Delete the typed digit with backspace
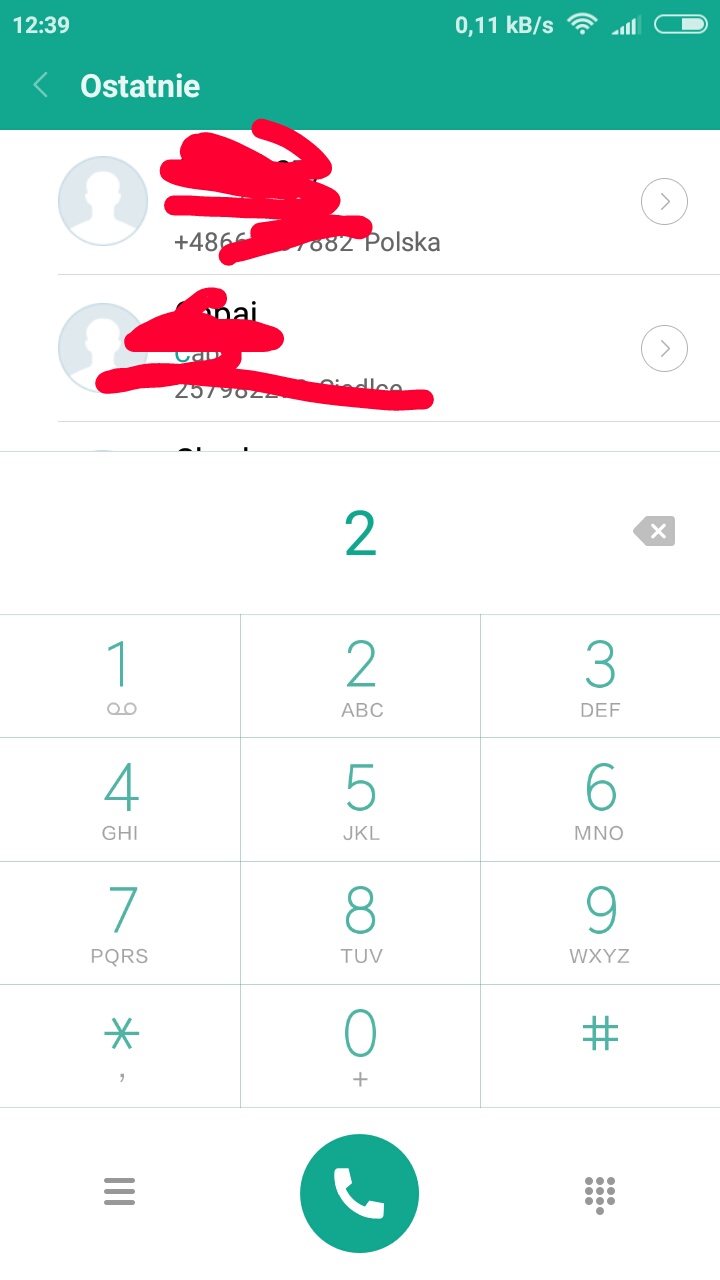This screenshot has height=1280, width=720. (x=655, y=531)
